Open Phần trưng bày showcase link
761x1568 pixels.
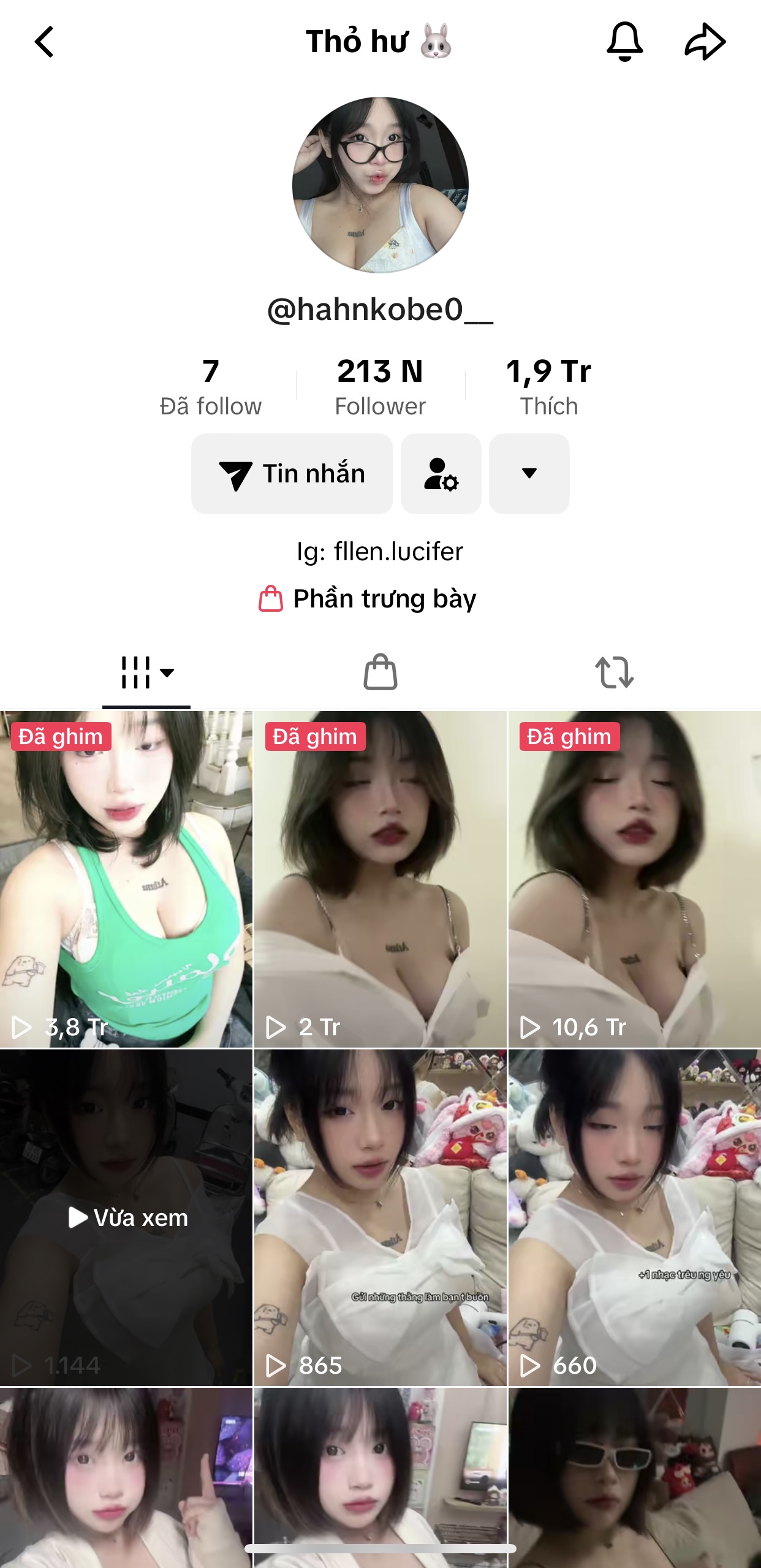pyautogui.click(x=368, y=599)
